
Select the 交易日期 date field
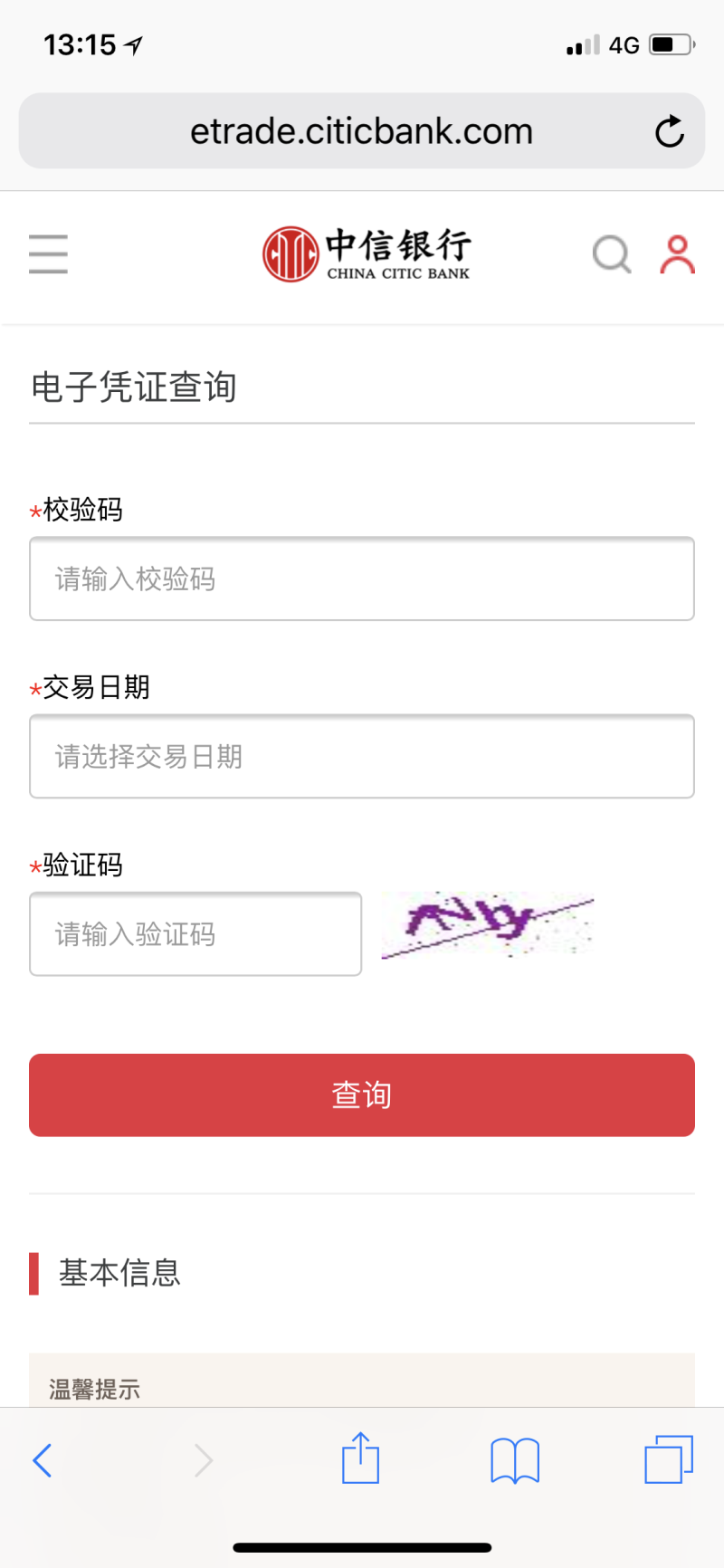(x=362, y=756)
